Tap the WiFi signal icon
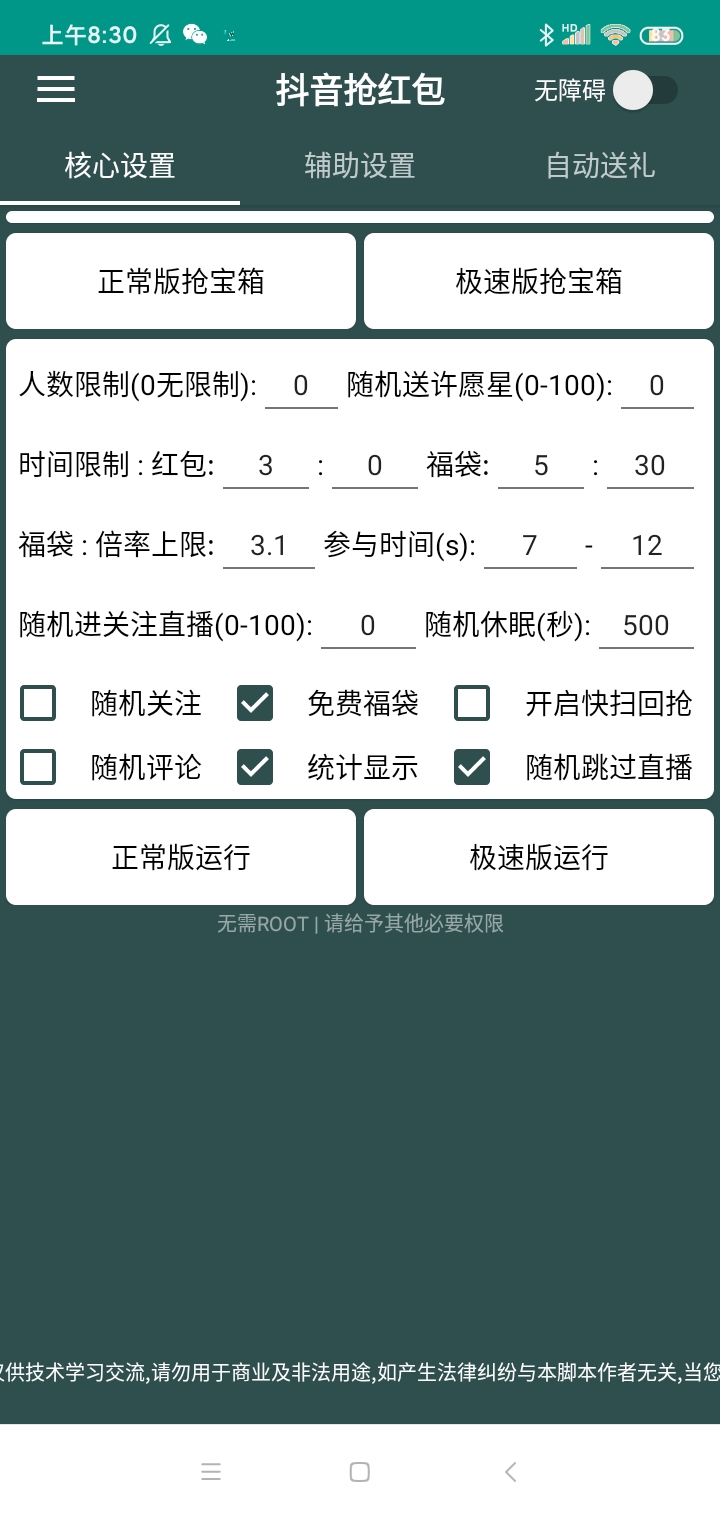Screen dimensions: 720x1520 click(615, 33)
